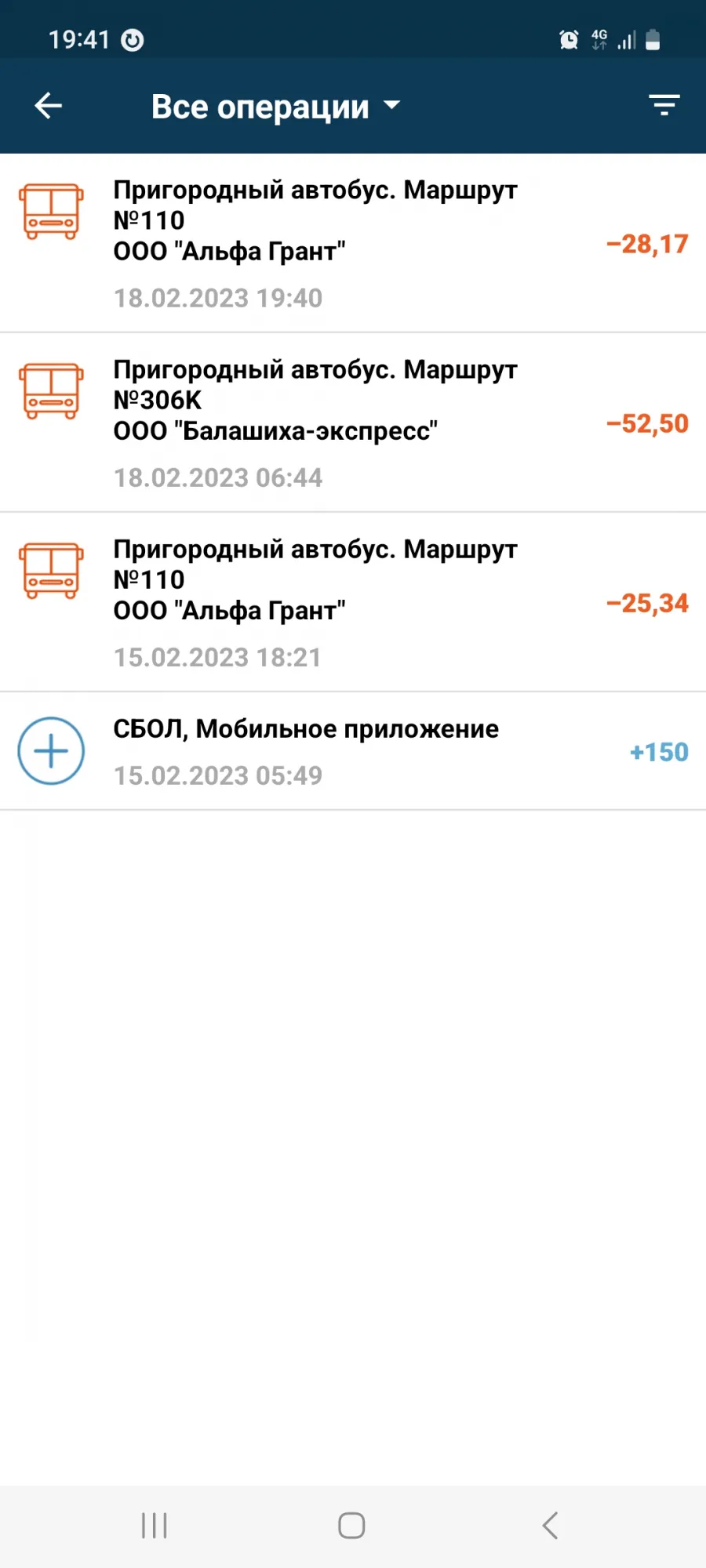Open the −25,34 trip from 15.02.2023 18:21
The image size is (706, 1568).
point(353,602)
